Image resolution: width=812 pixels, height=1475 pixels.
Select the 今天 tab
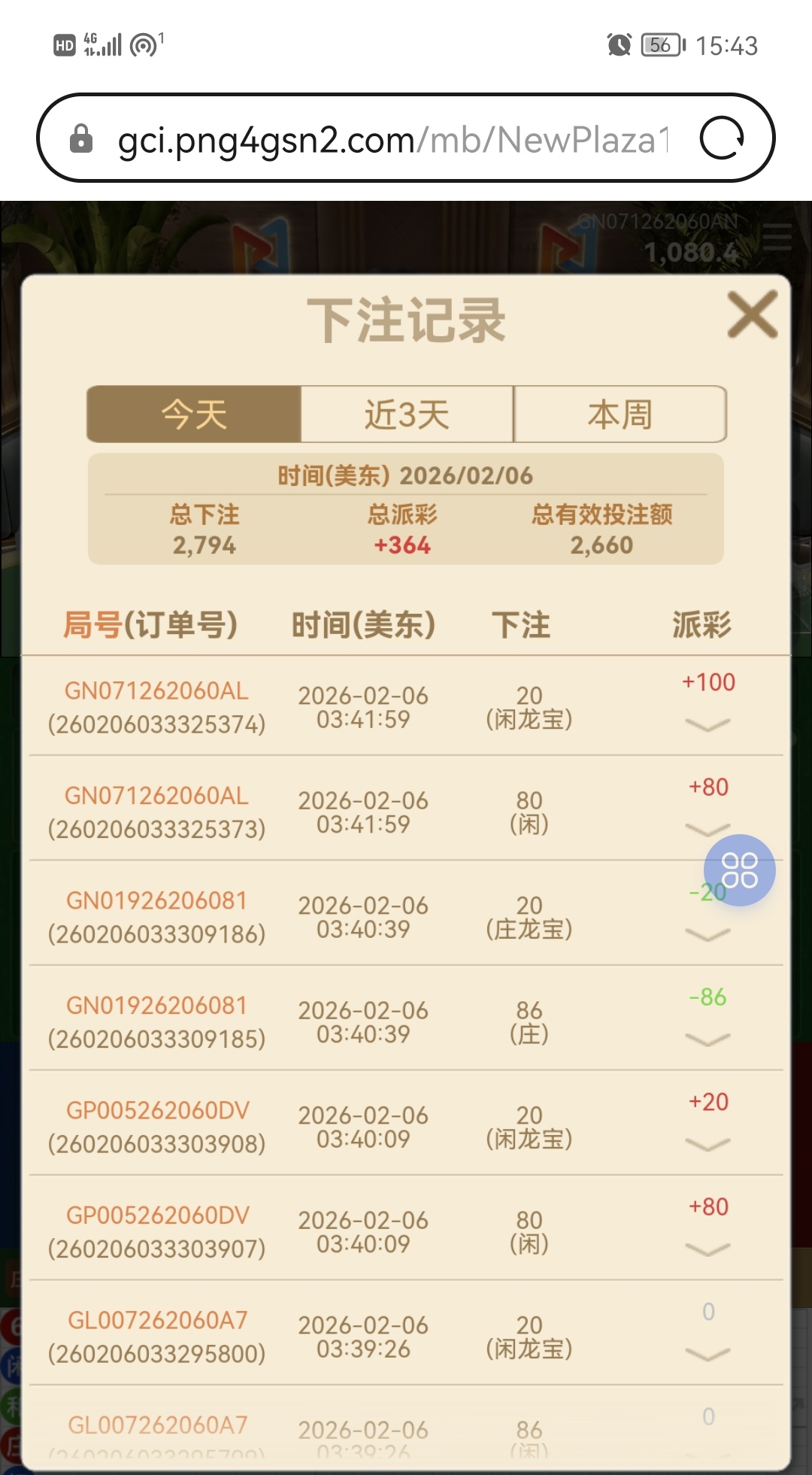coord(194,414)
